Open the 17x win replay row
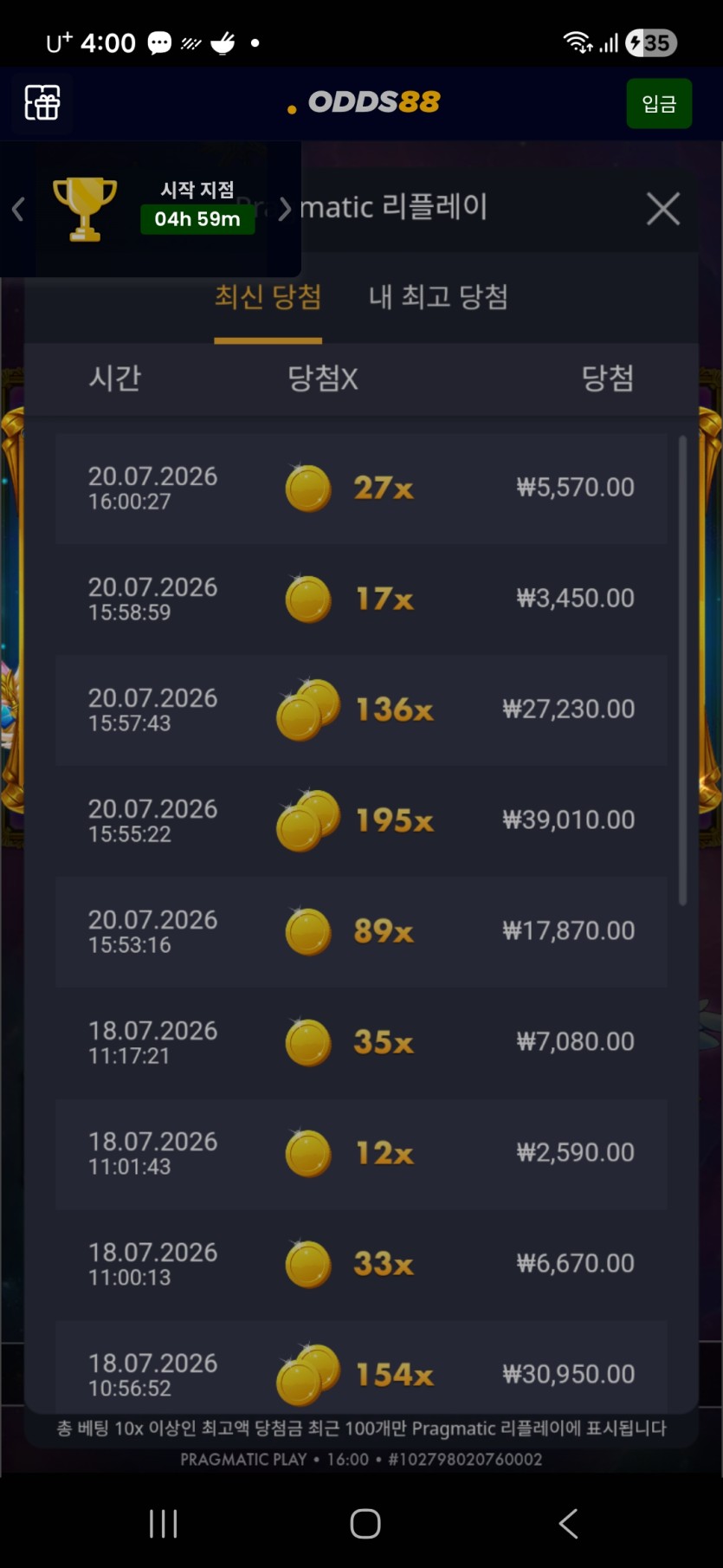Image resolution: width=723 pixels, height=1568 pixels. point(361,599)
